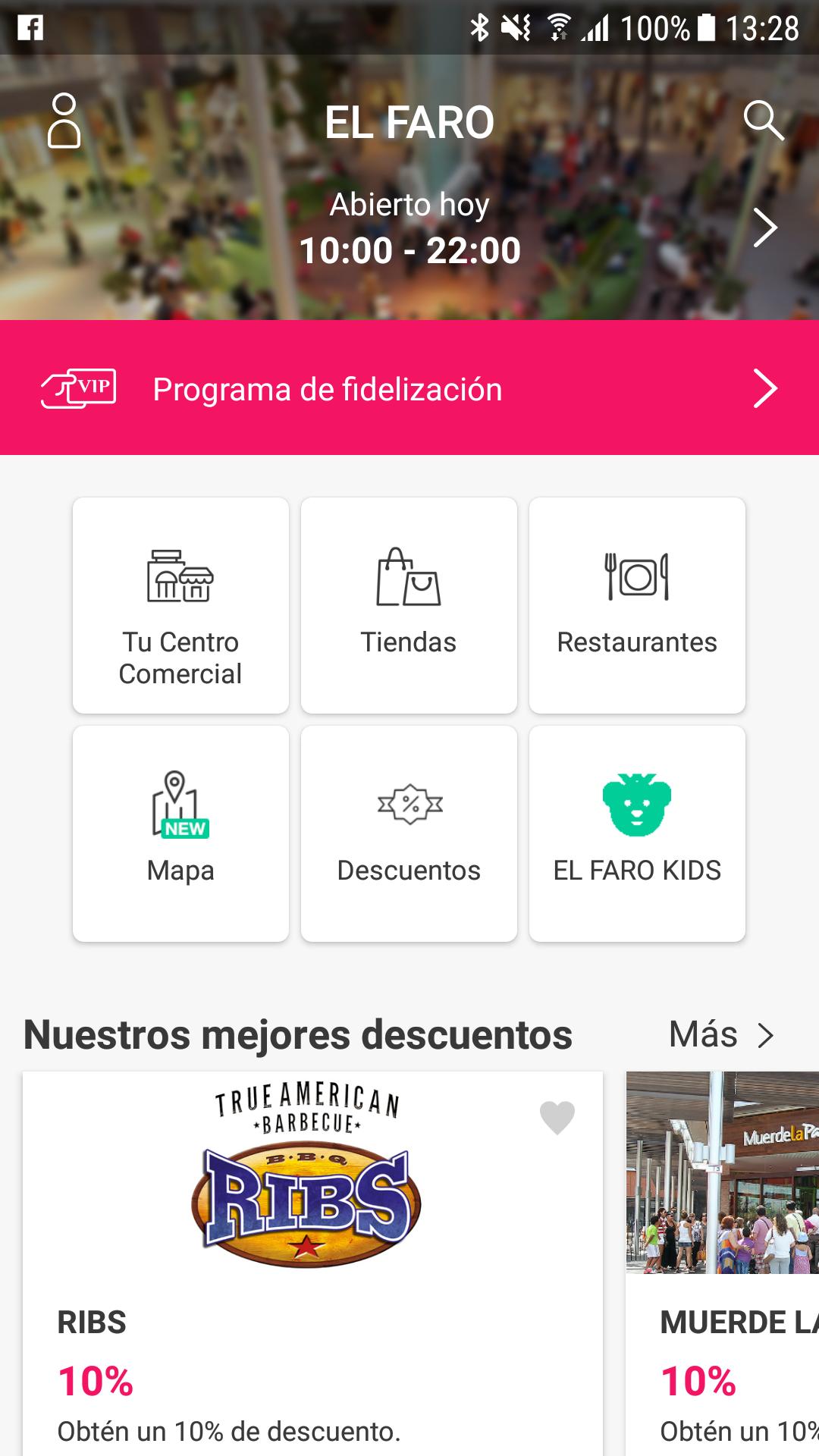Browse the Tiendas section
The image size is (819, 1456).
(x=409, y=605)
